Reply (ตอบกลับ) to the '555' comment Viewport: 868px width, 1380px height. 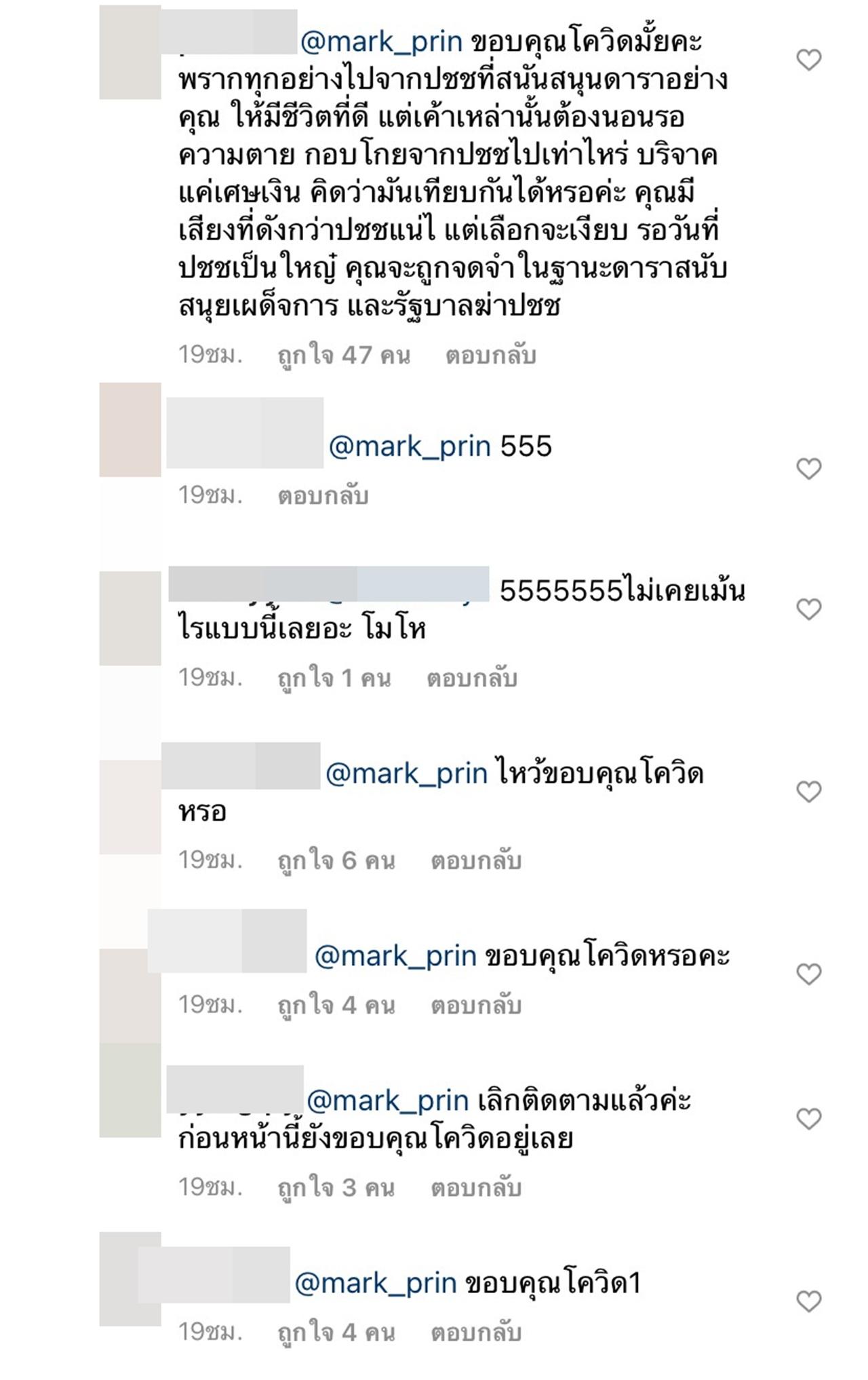point(323,496)
